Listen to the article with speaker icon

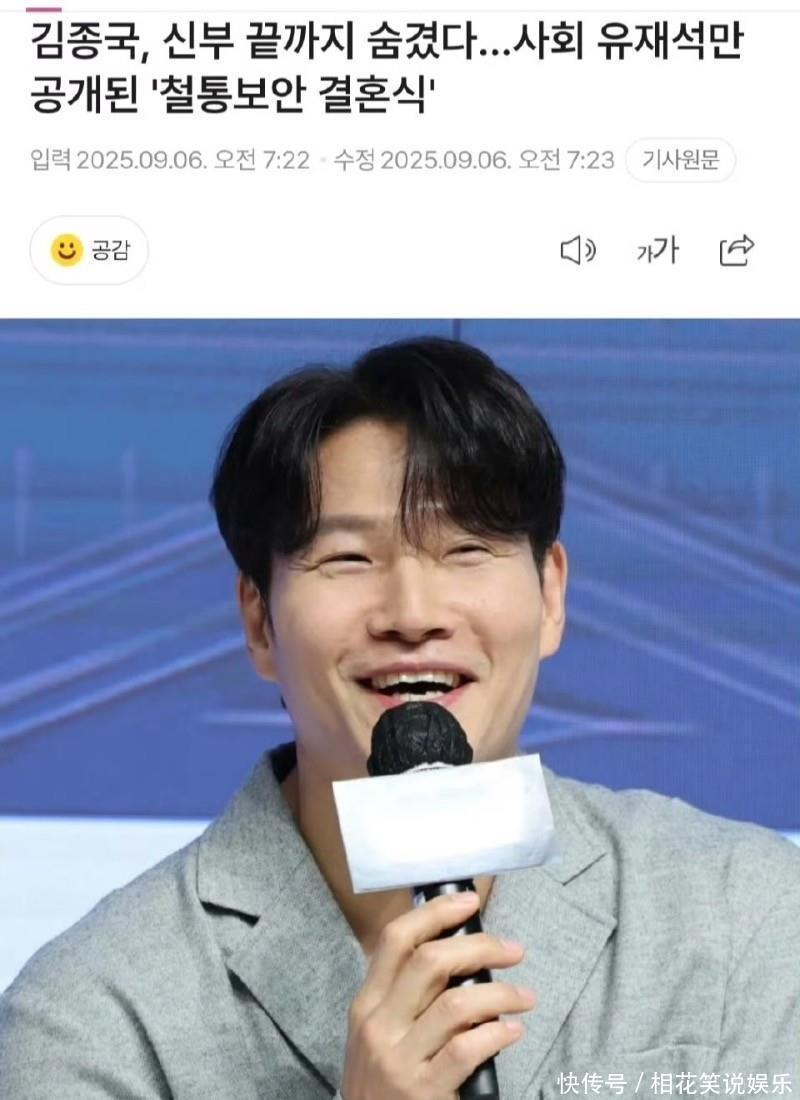[x=577, y=250]
